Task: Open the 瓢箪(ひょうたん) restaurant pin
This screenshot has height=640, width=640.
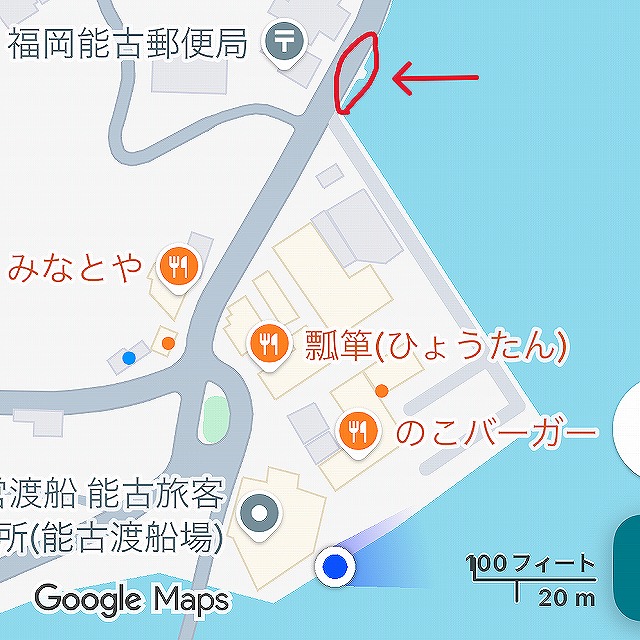Action: click(268, 345)
